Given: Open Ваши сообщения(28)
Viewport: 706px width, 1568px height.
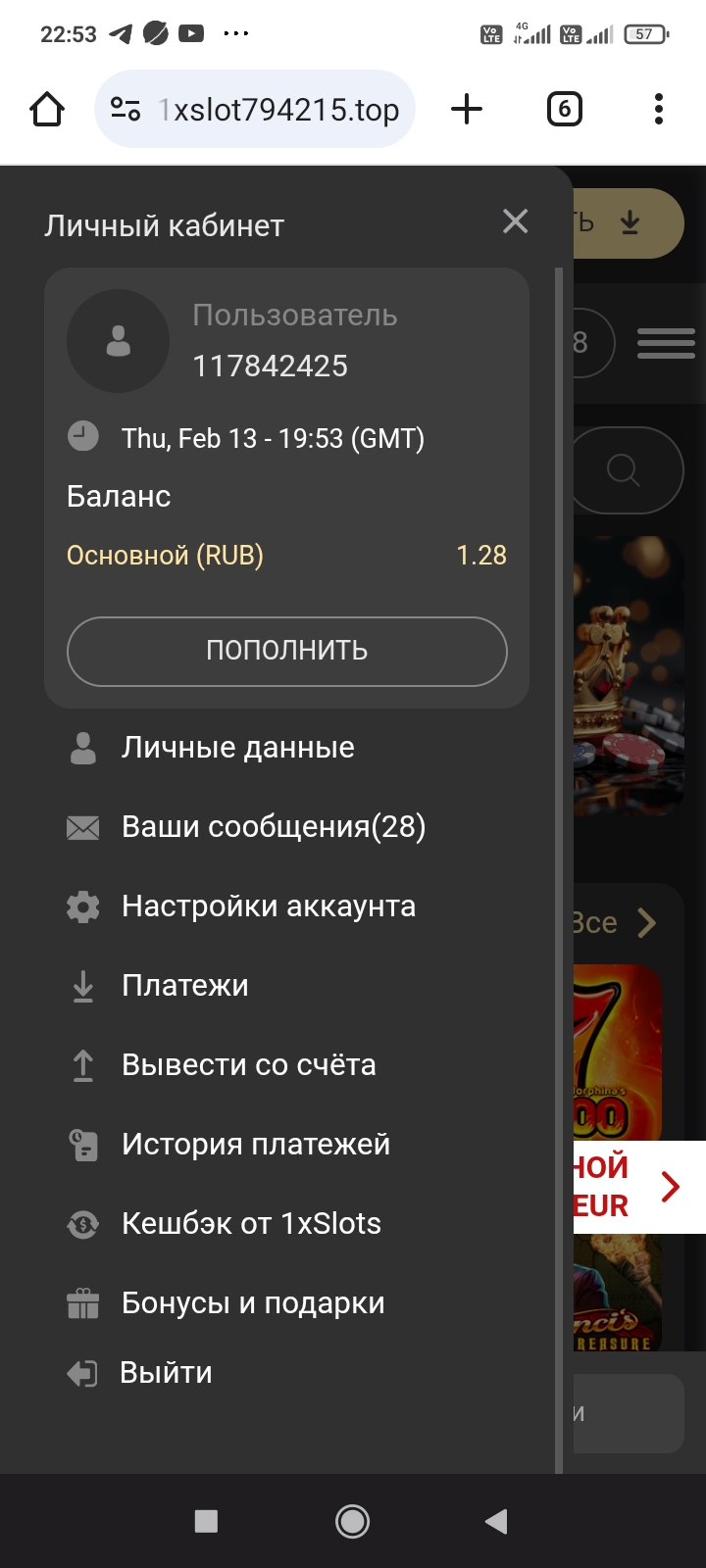Looking at the screenshot, I should pyautogui.click(x=273, y=827).
